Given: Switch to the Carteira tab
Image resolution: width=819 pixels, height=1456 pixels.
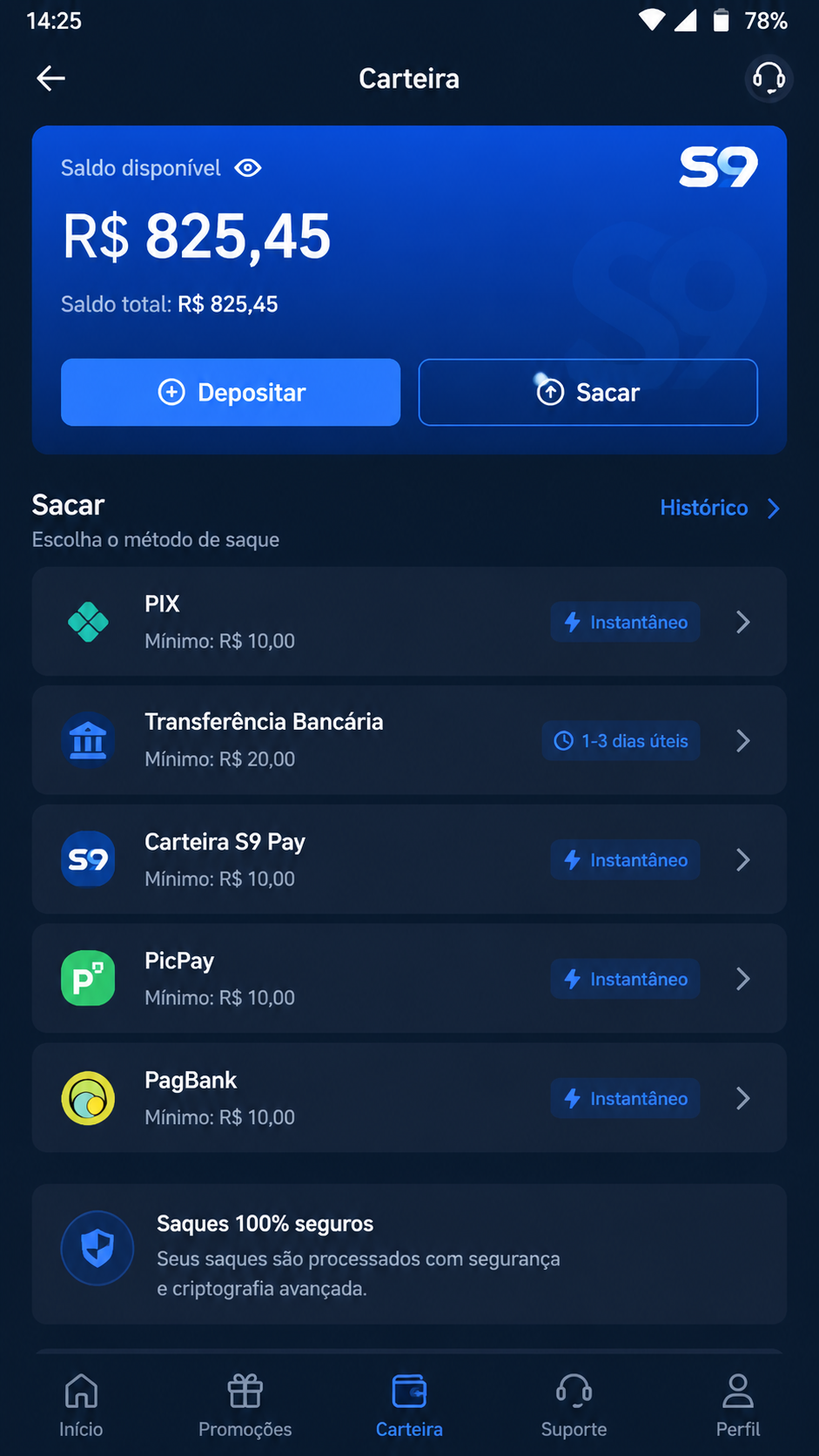Looking at the screenshot, I should coord(409,1405).
